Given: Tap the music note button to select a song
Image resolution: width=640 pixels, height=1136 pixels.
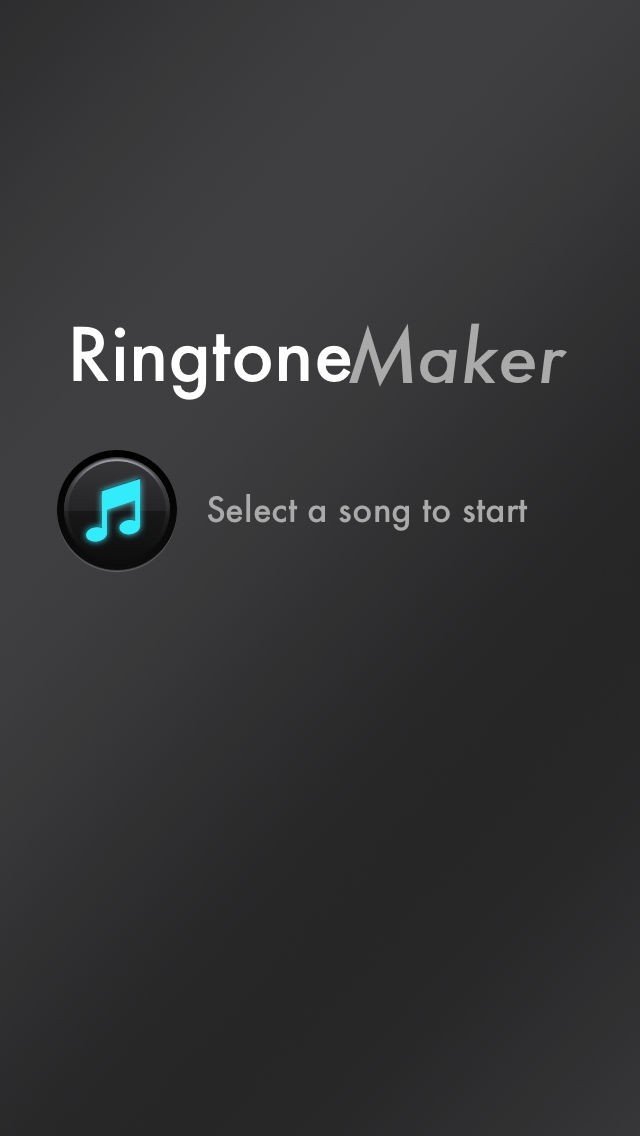Looking at the screenshot, I should coord(117,511).
